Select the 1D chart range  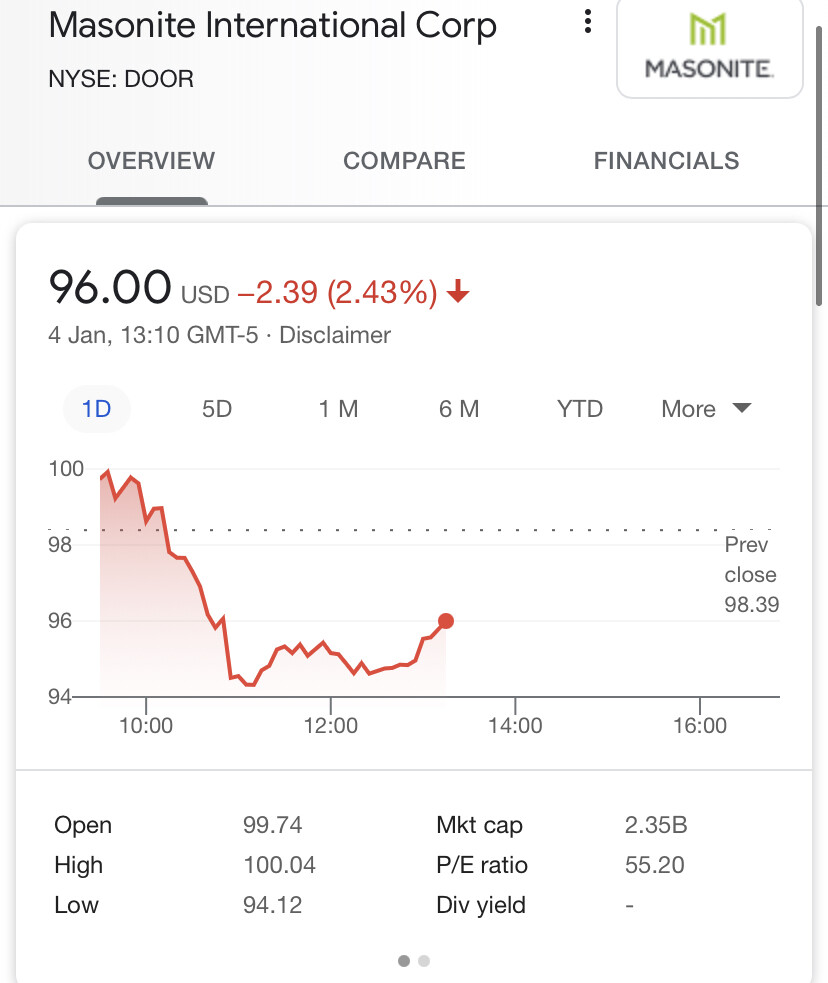(x=97, y=409)
